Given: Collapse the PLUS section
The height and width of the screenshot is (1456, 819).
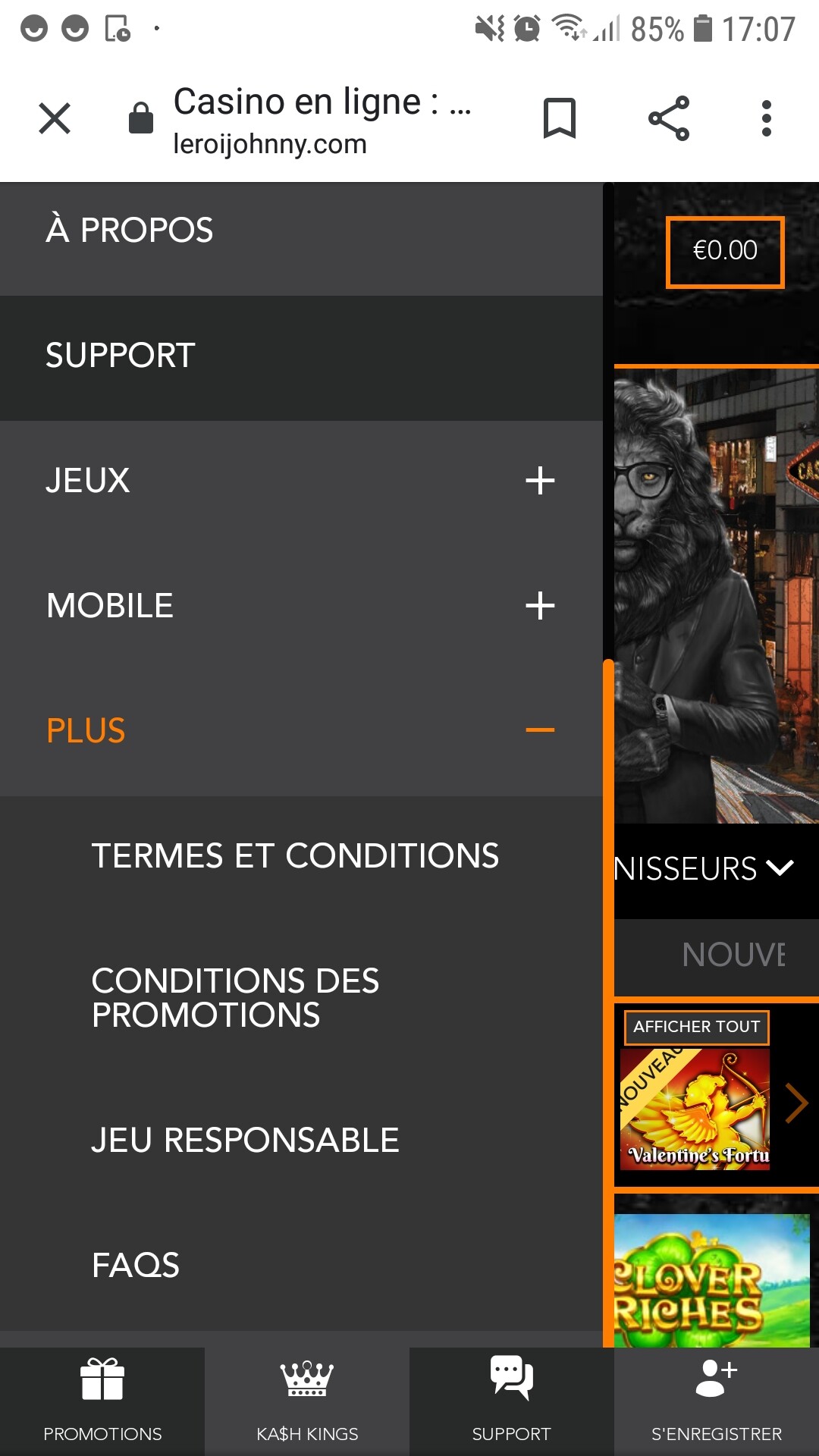Looking at the screenshot, I should pyautogui.click(x=301, y=731).
